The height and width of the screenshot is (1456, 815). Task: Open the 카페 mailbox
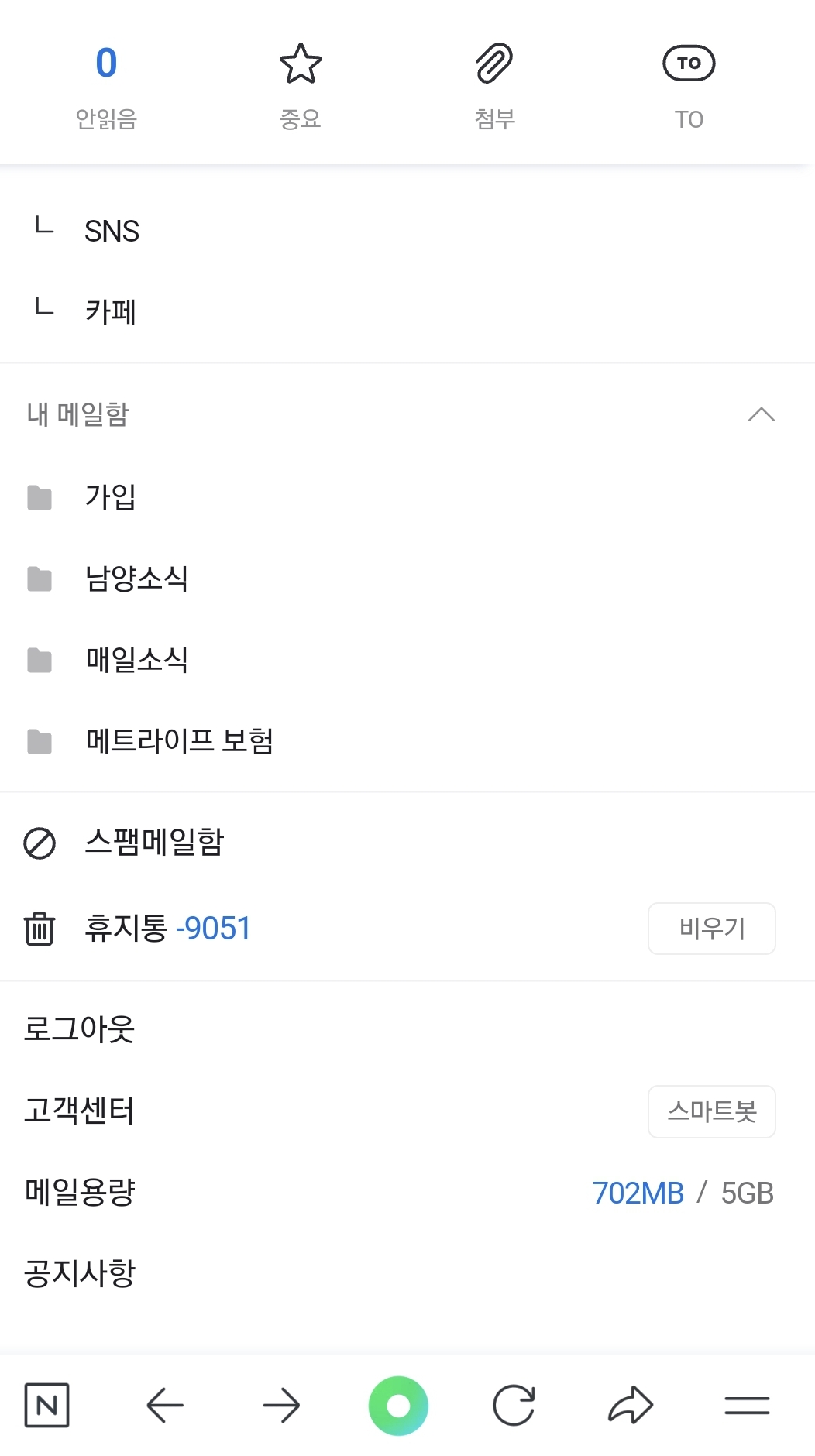click(x=110, y=311)
